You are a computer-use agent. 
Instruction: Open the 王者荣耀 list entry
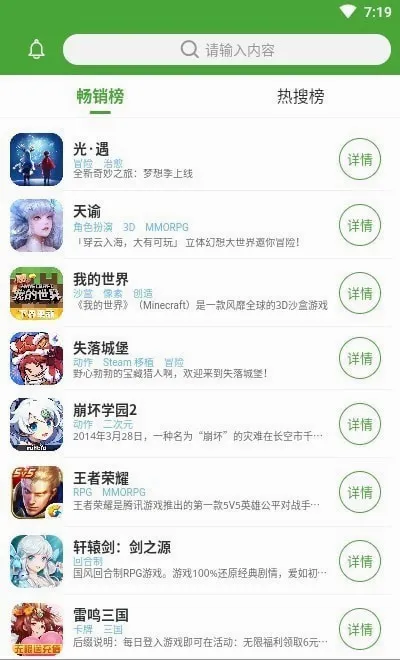coord(200,492)
